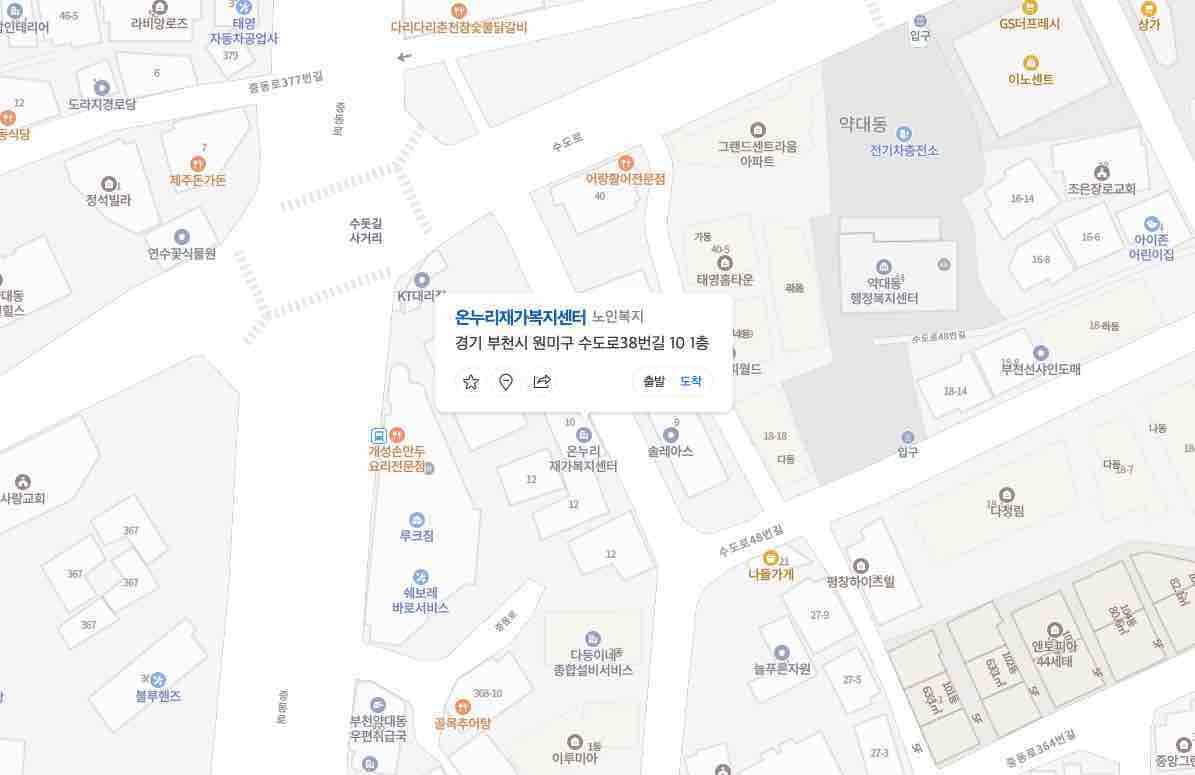1195x775 pixels.
Task: Tap the 전기차충전소 EV charging marker
Action: point(904,133)
